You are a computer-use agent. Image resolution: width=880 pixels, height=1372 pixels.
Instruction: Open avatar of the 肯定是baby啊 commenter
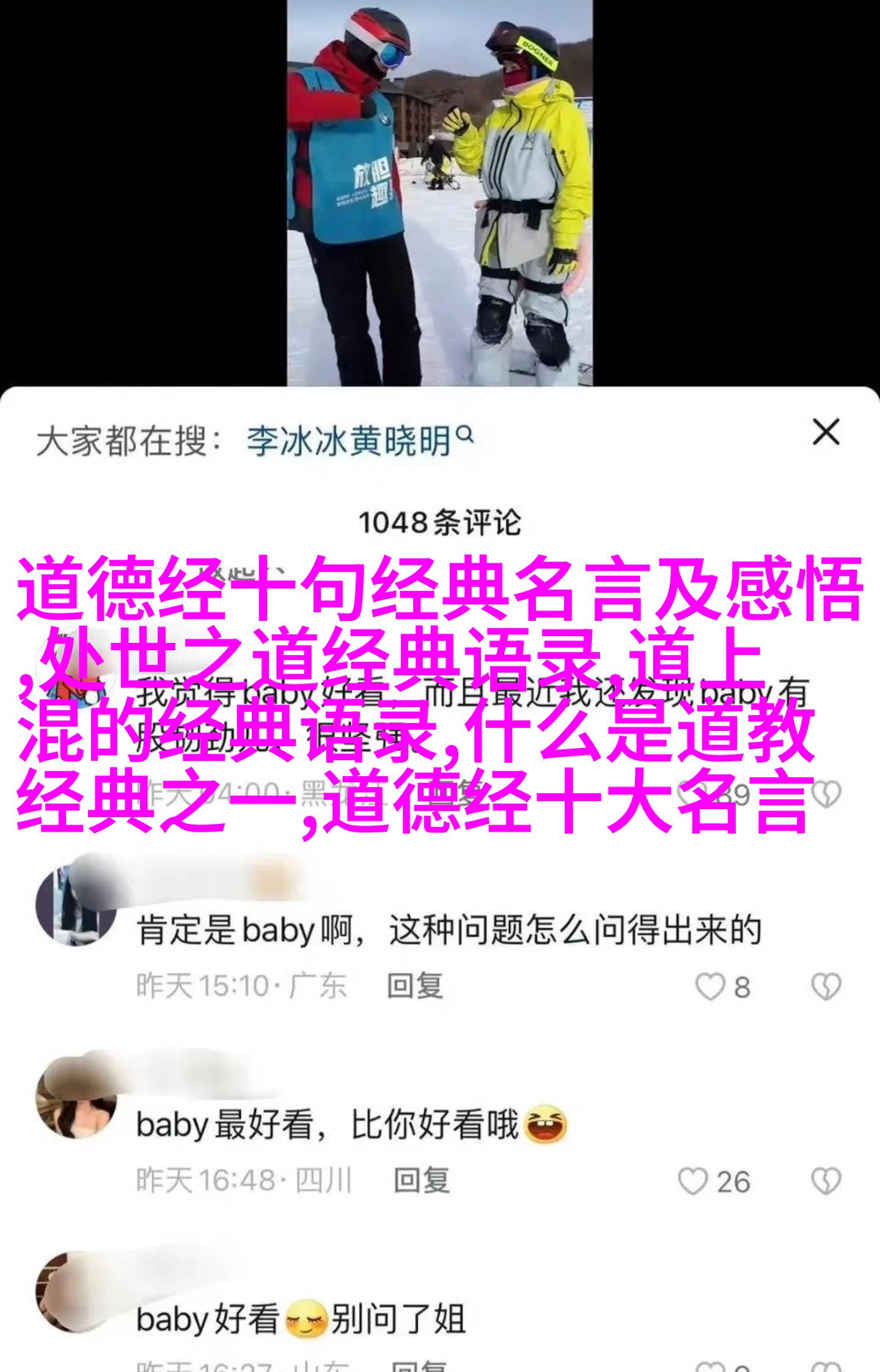pyautogui.click(x=75, y=906)
